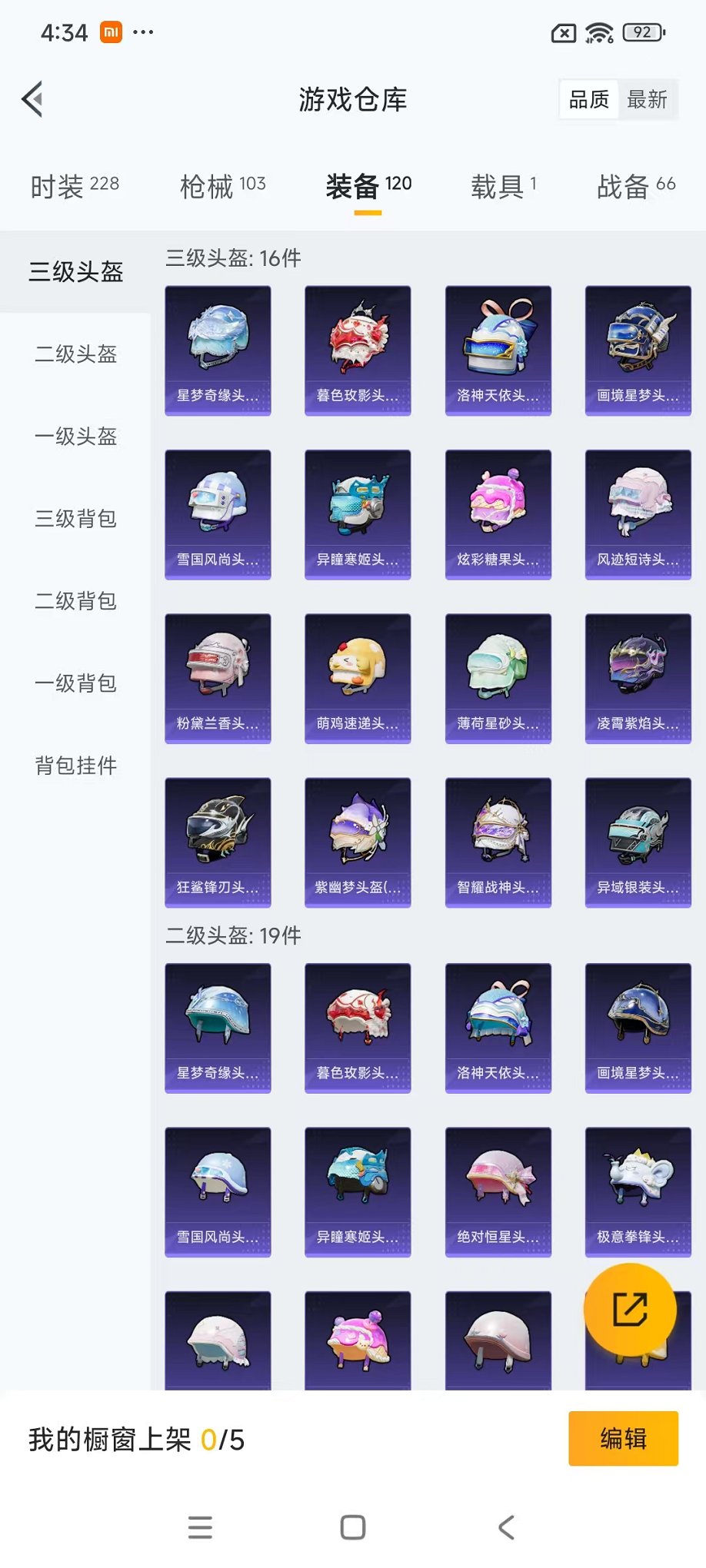Select 二级头盔 in the side menu
Viewport: 706px width, 1568px height.
point(75,354)
